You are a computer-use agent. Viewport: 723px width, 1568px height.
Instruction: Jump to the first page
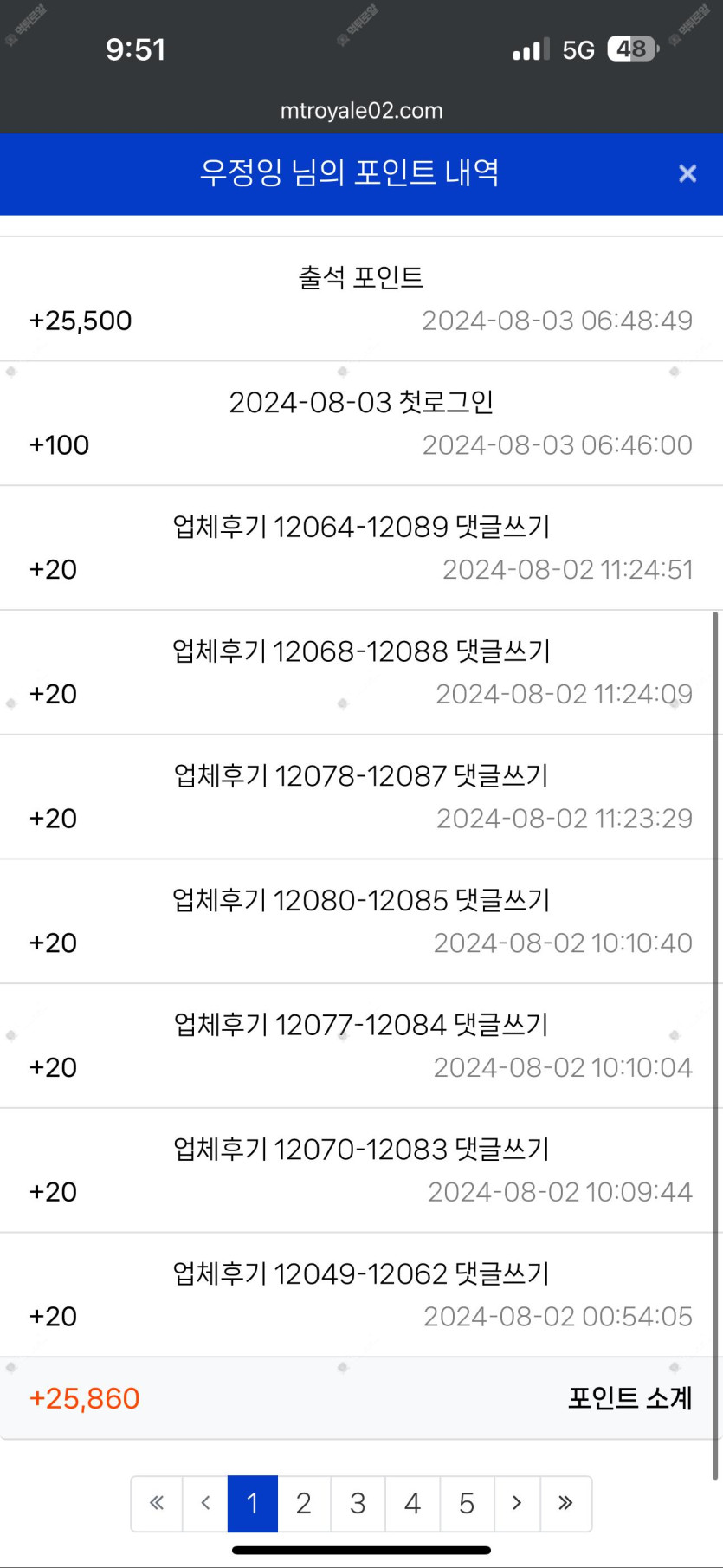click(157, 1504)
